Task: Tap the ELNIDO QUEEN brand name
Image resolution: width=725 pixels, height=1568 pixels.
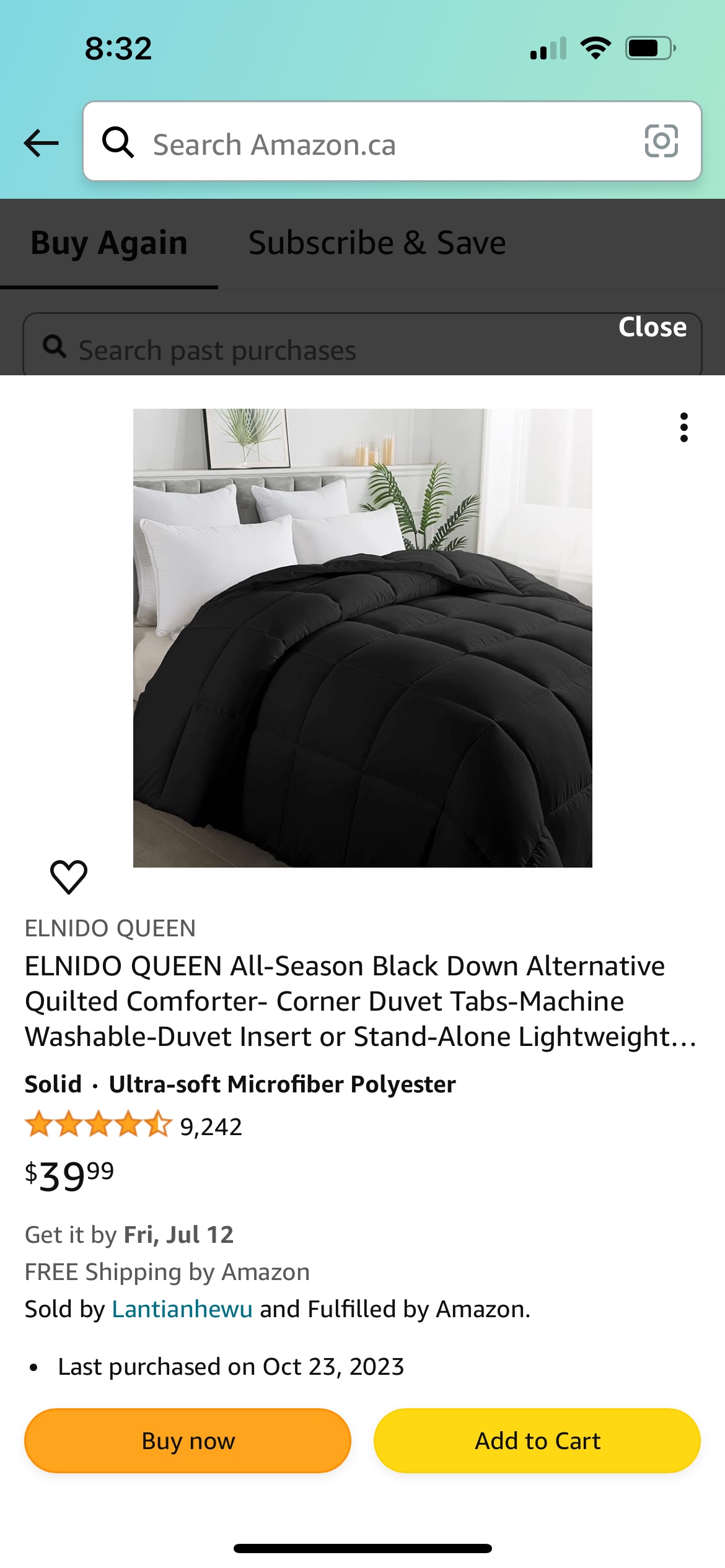Action: point(110,928)
